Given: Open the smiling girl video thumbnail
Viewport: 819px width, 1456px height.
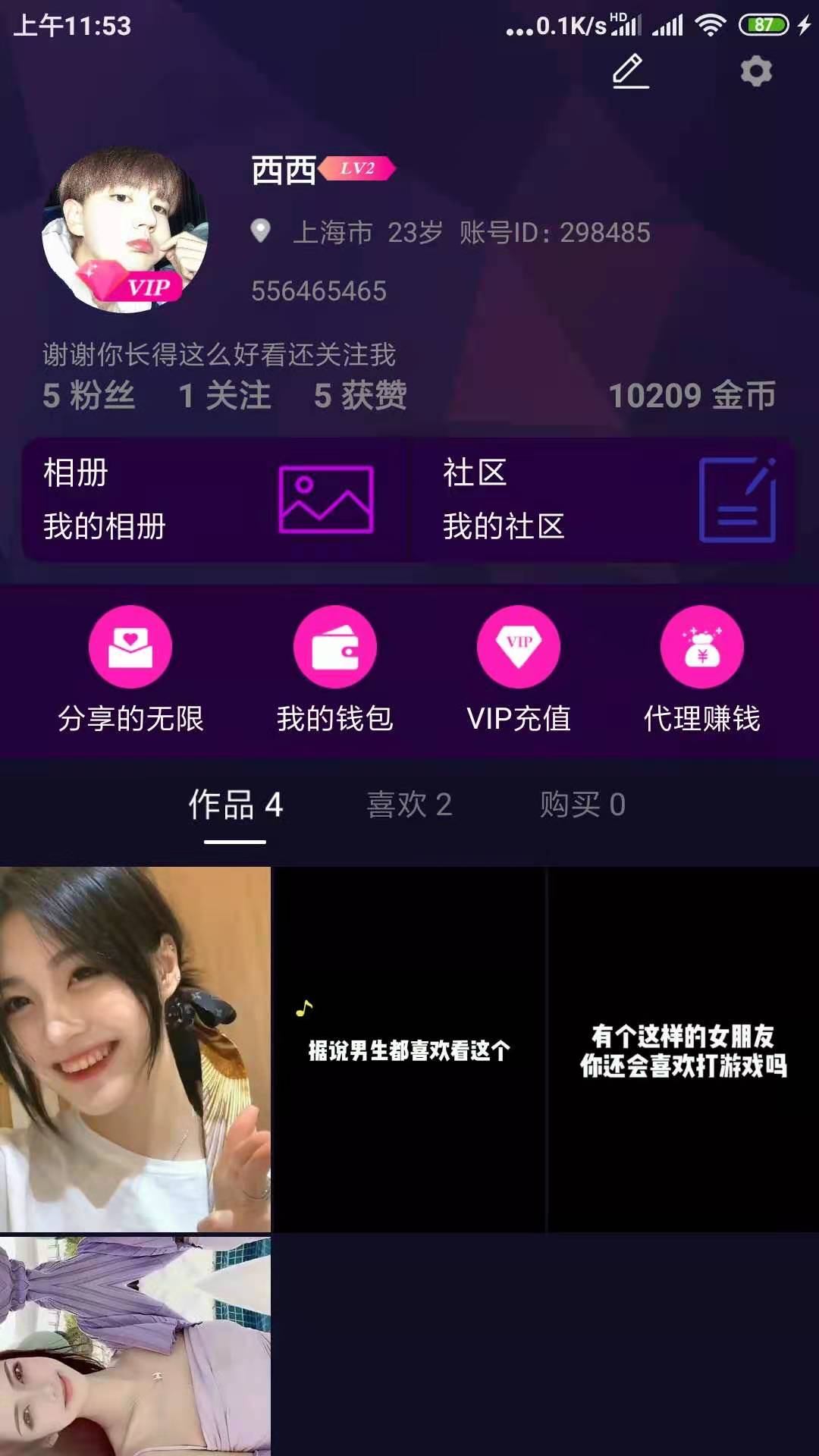Looking at the screenshot, I should (x=135, y=1050).
